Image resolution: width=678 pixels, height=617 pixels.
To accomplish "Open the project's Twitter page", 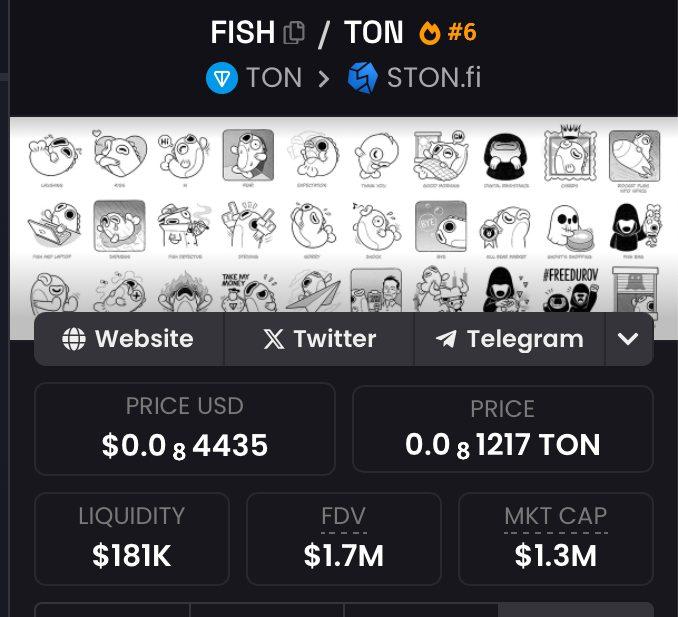I will (x=319, y=339).
